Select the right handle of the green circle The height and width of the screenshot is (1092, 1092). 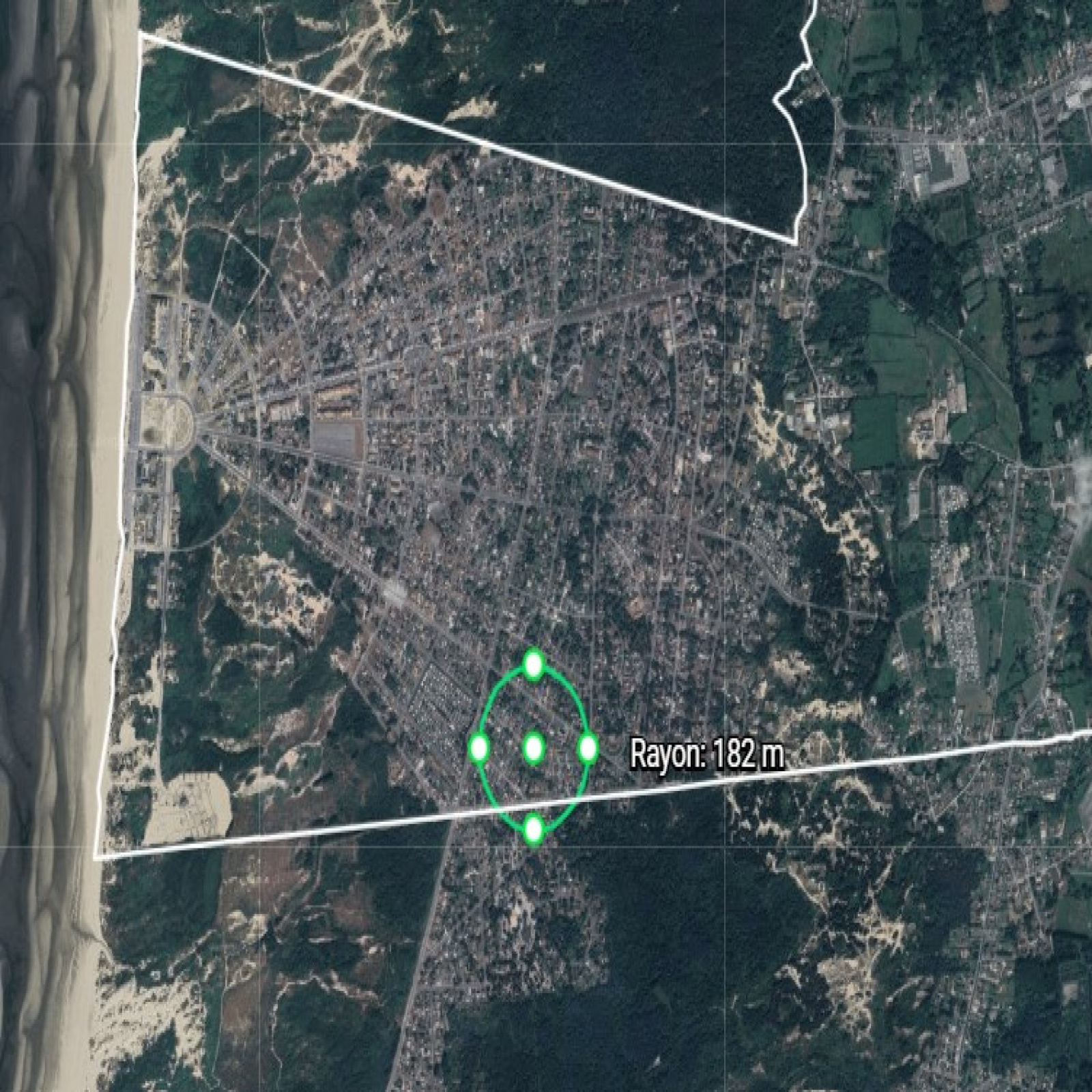click(588, 748)
